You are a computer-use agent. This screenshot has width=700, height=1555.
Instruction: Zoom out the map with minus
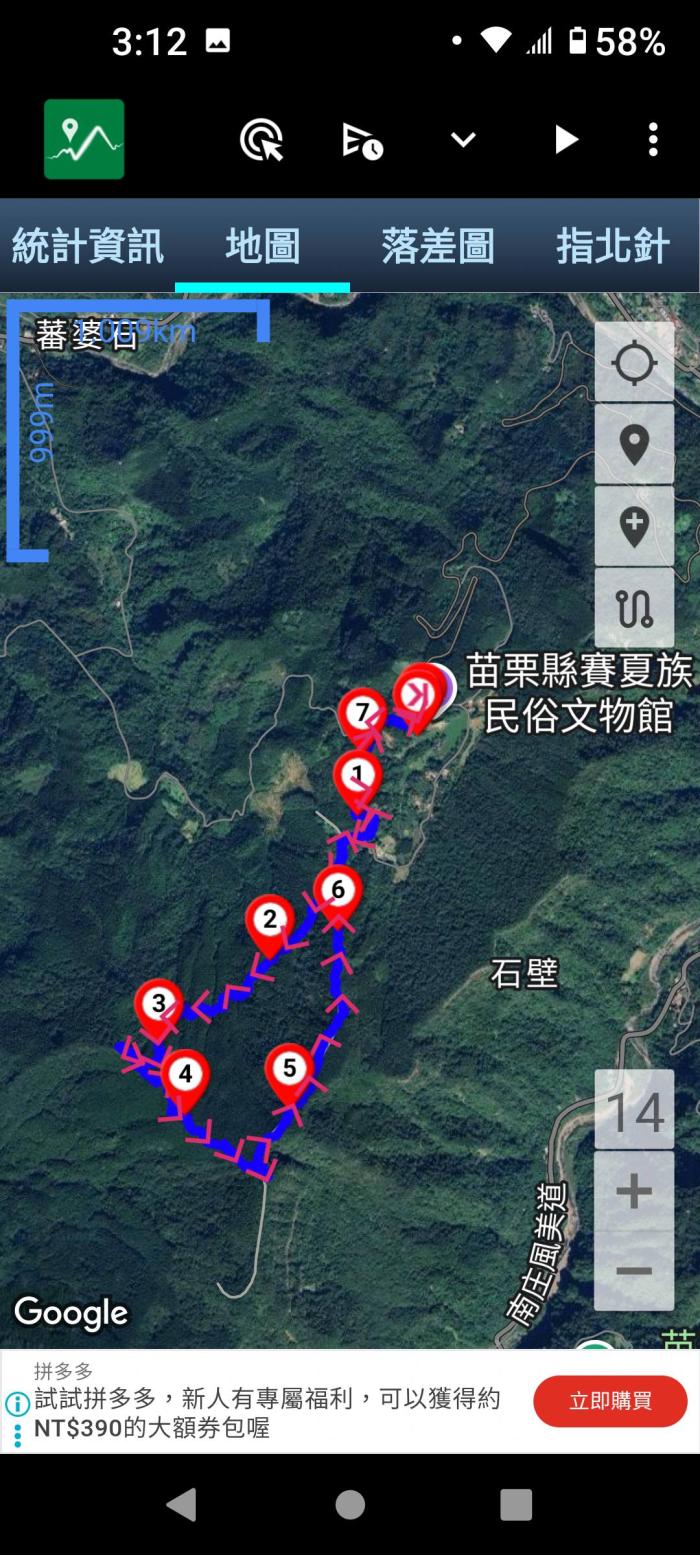point(634,1271)
